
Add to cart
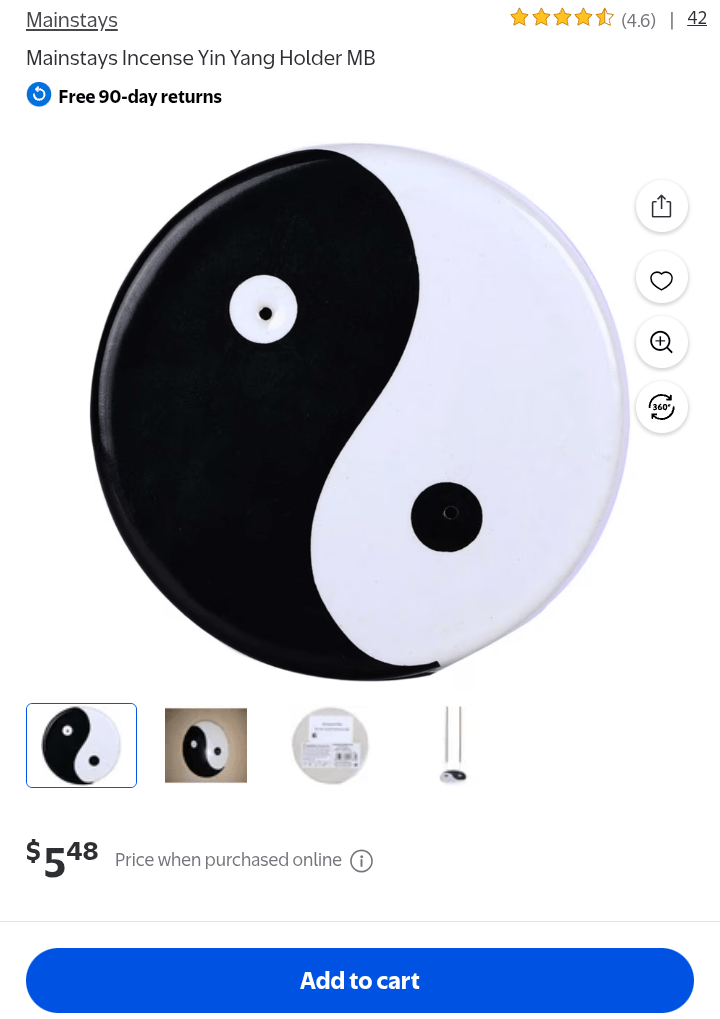tap(360, 980)
